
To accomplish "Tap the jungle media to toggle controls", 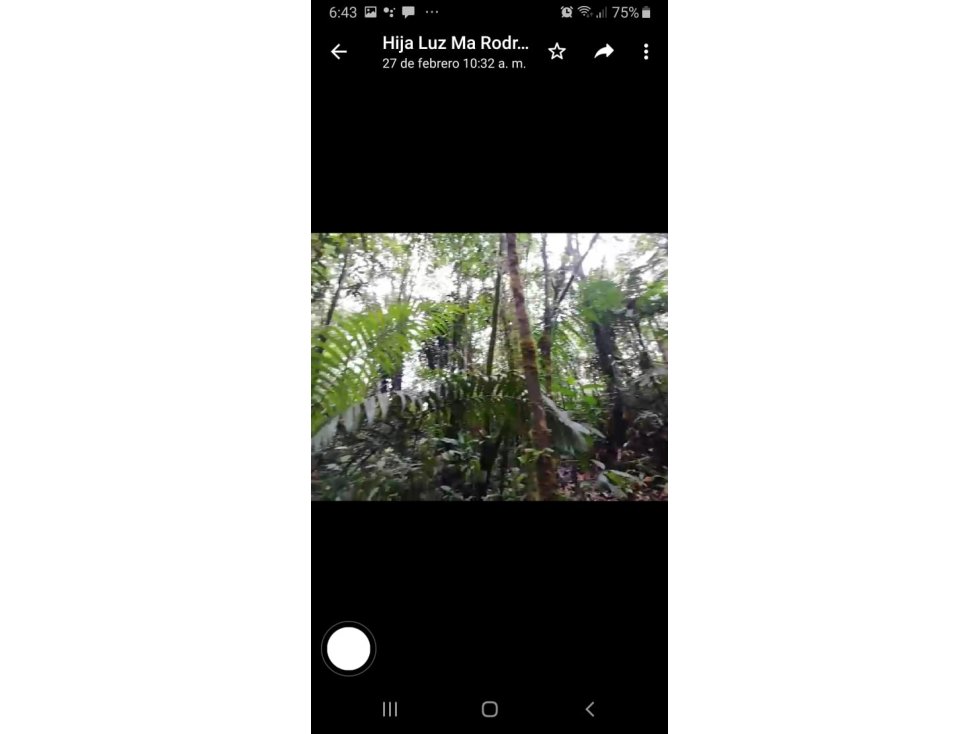I will point(489,367).
